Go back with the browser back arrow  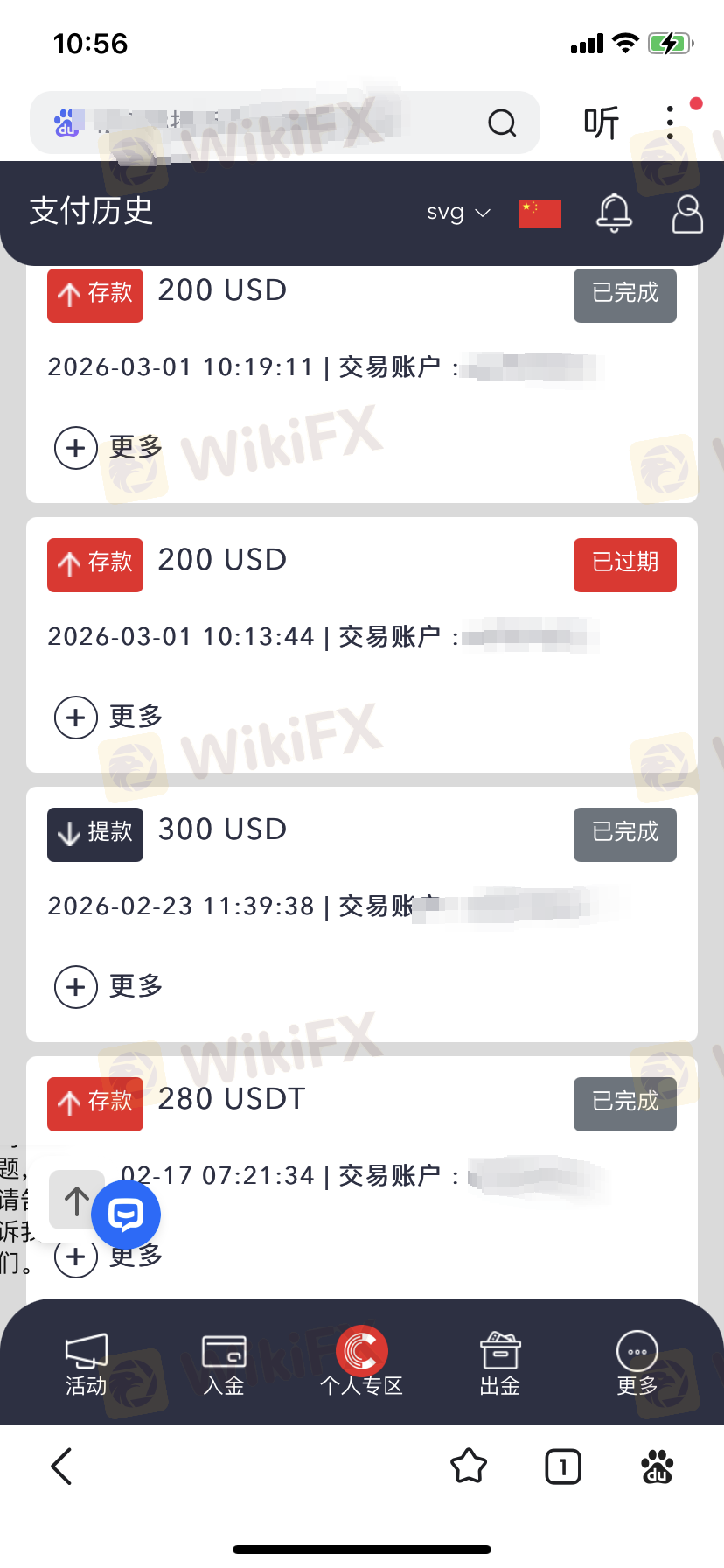click(x=61, y=1466)
